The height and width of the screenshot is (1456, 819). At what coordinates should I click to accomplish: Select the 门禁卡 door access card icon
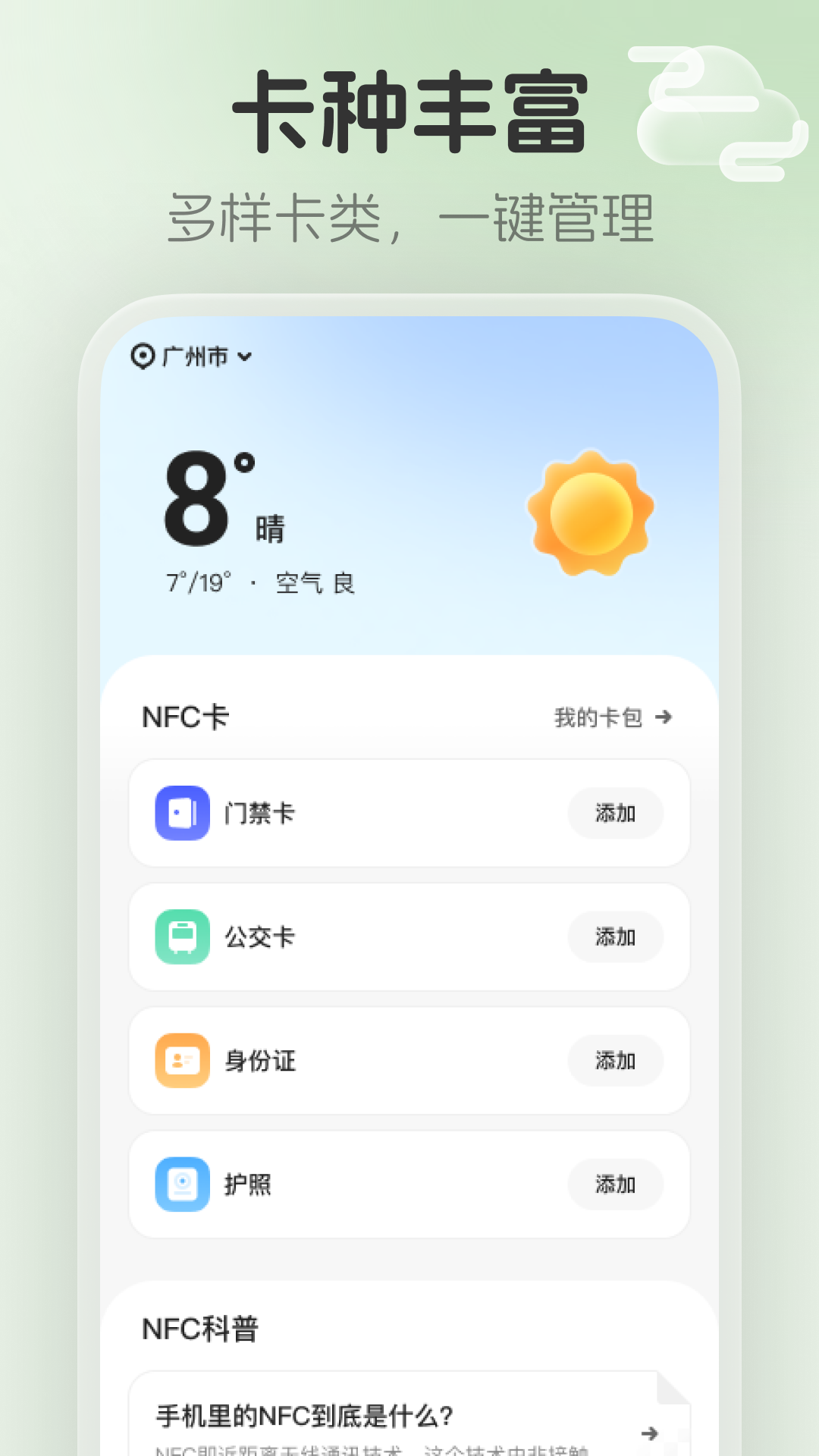[x=181, y=813]
